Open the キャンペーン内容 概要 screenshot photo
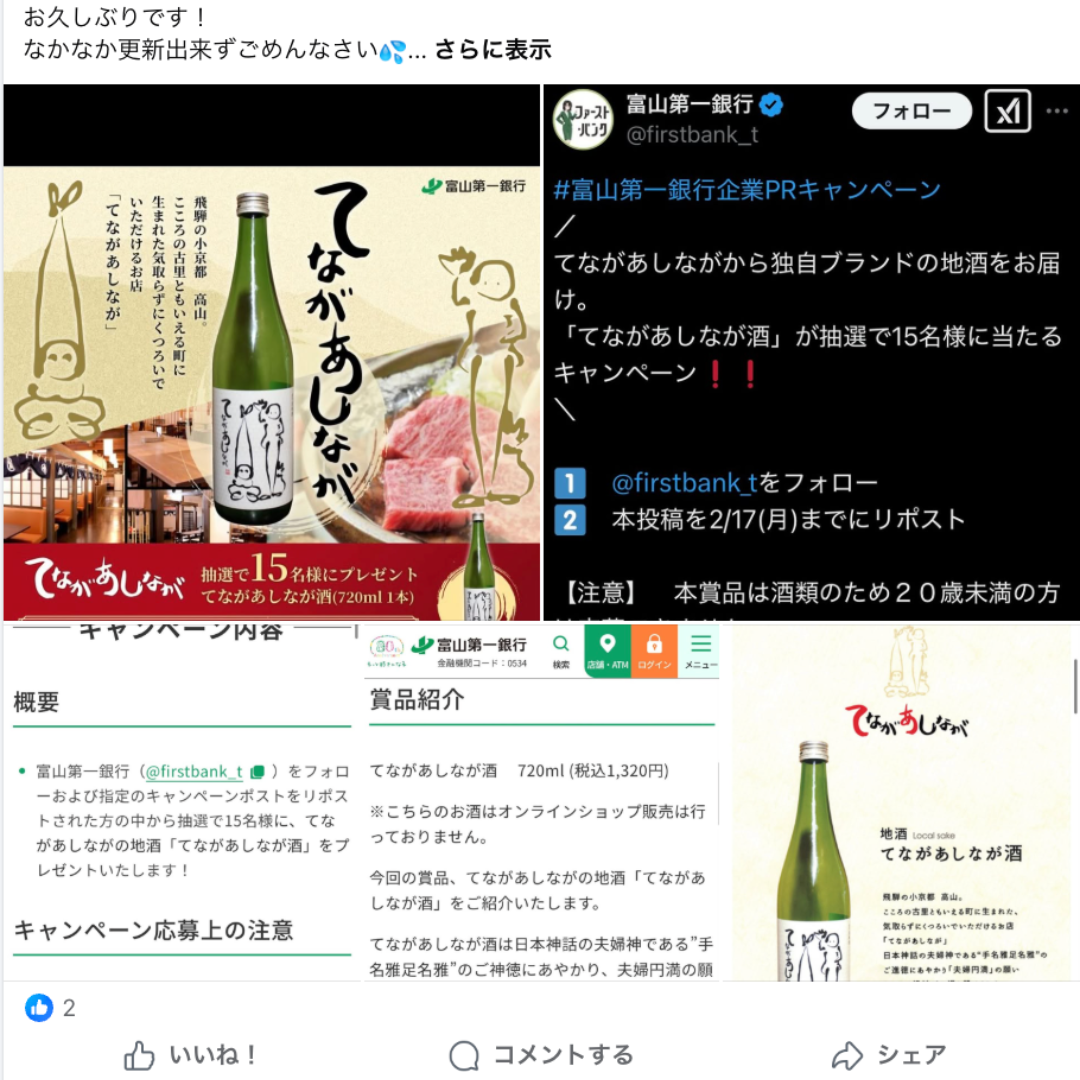The width and height of the screenshot is (1080, 1080). (x=182, y=800)
